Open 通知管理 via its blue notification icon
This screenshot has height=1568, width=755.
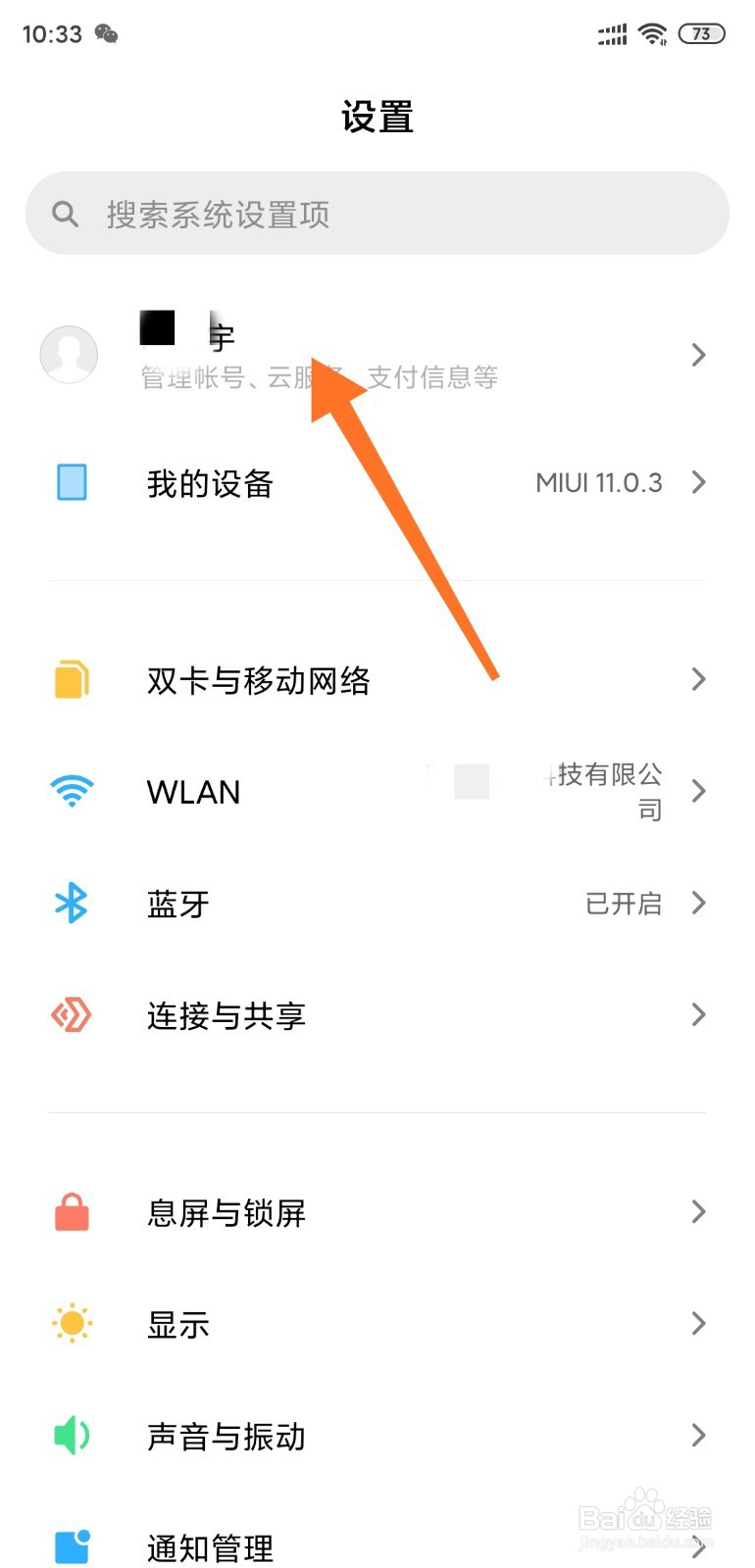tap(70, 1546)
